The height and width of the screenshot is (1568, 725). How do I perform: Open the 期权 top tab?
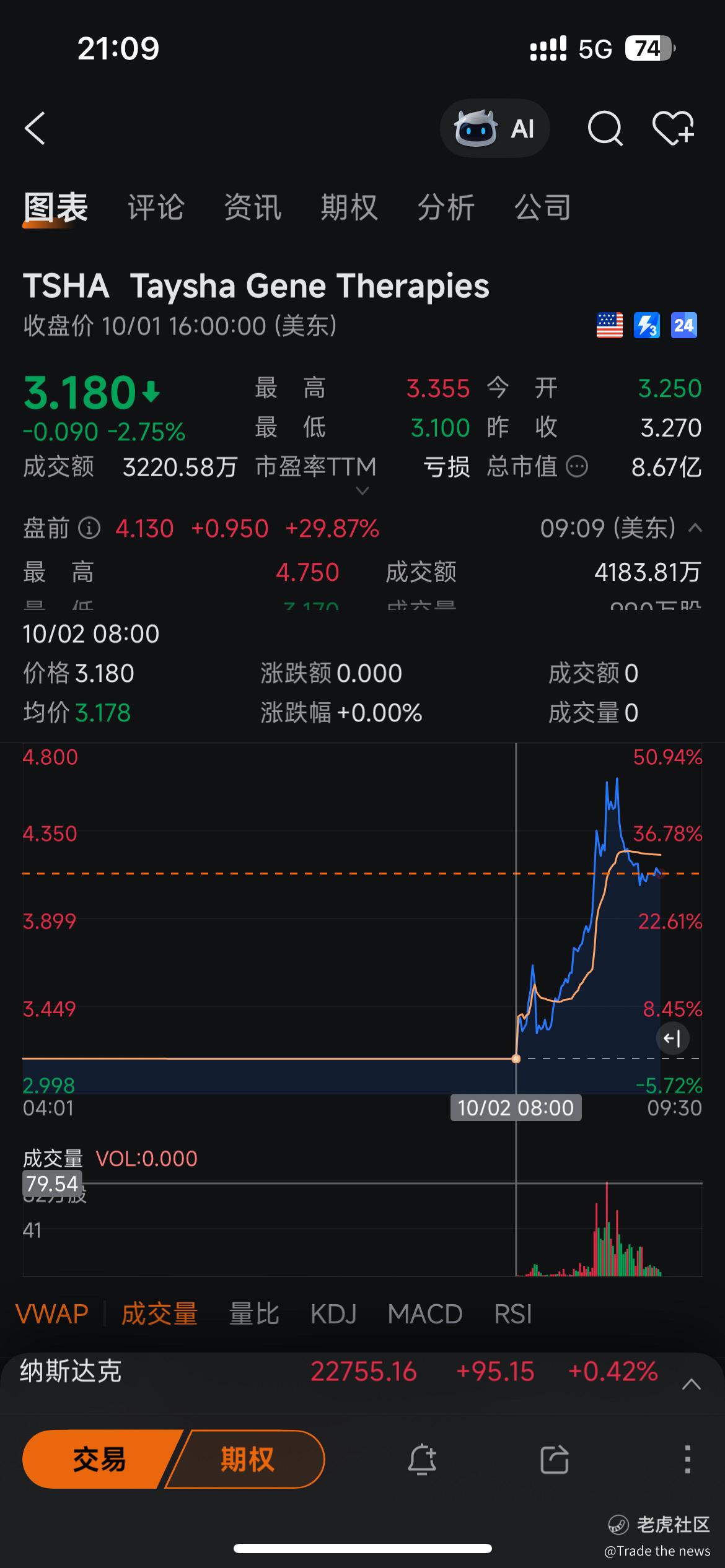349,207
